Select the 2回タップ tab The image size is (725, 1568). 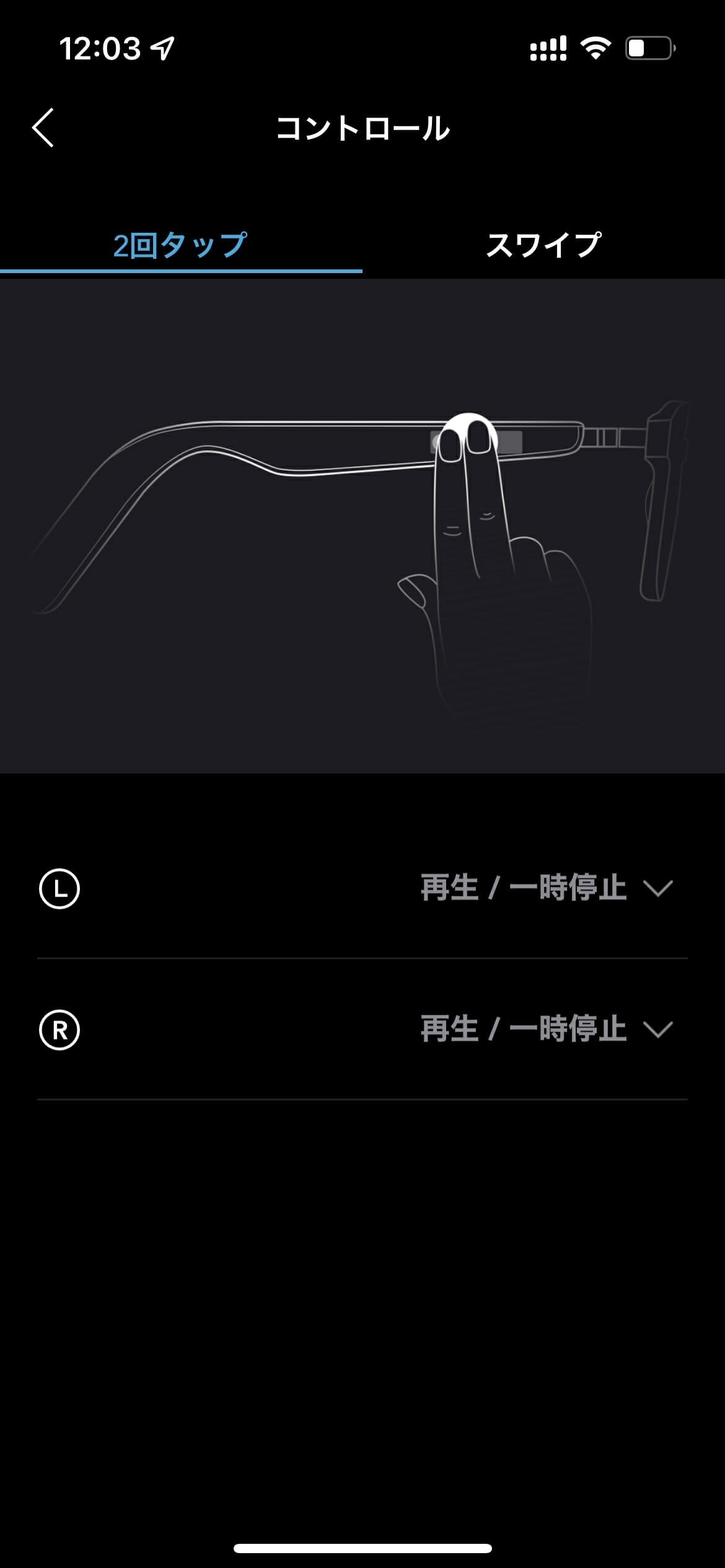point(180,245)
